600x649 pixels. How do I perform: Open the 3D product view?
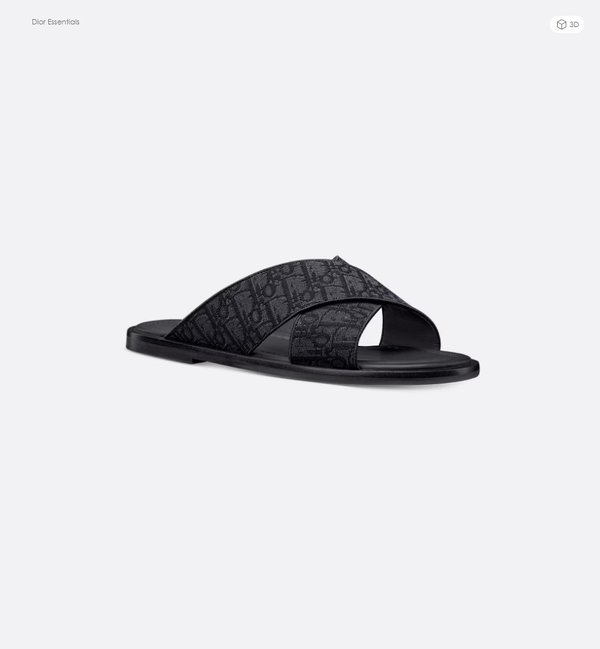tap(567, 24)
